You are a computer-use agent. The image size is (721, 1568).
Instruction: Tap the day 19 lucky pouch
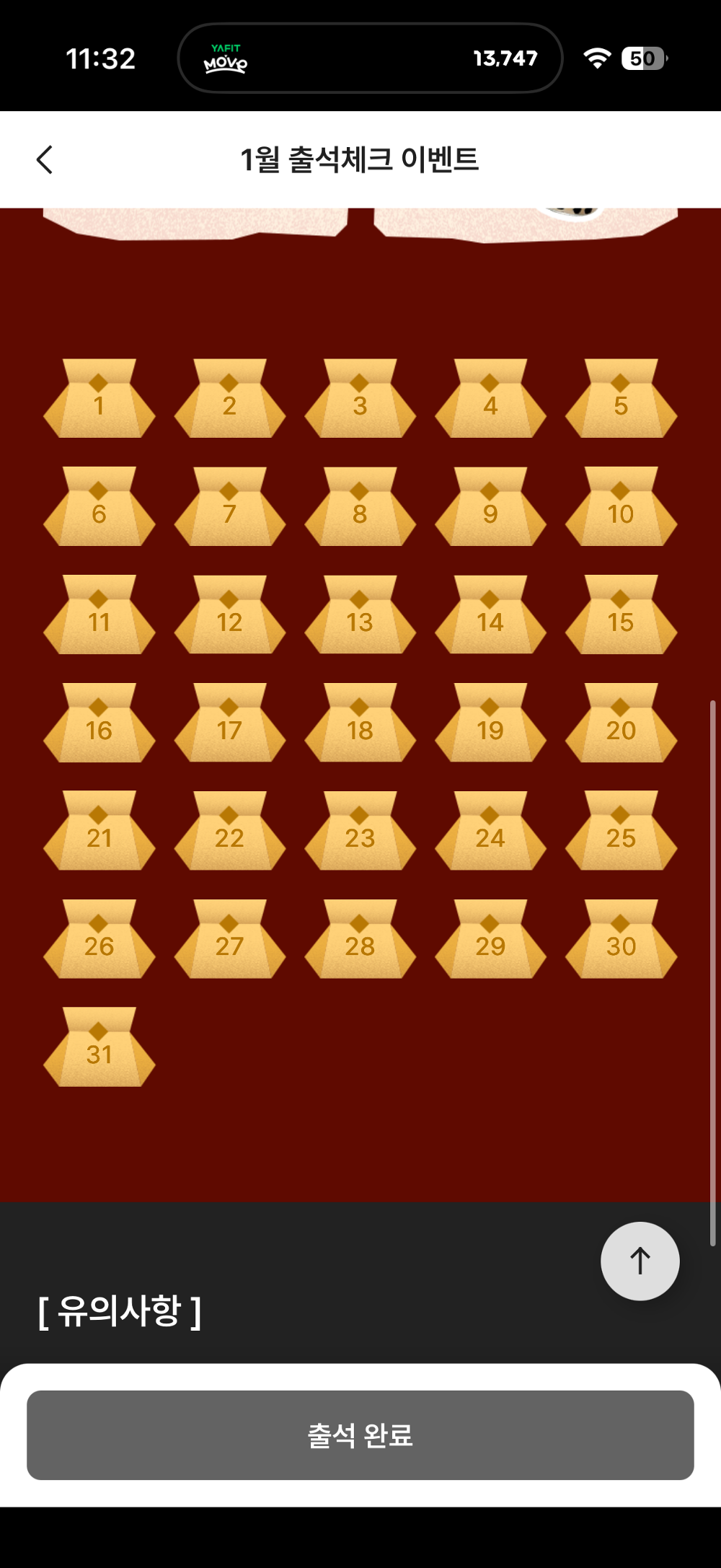click(490, 725)
